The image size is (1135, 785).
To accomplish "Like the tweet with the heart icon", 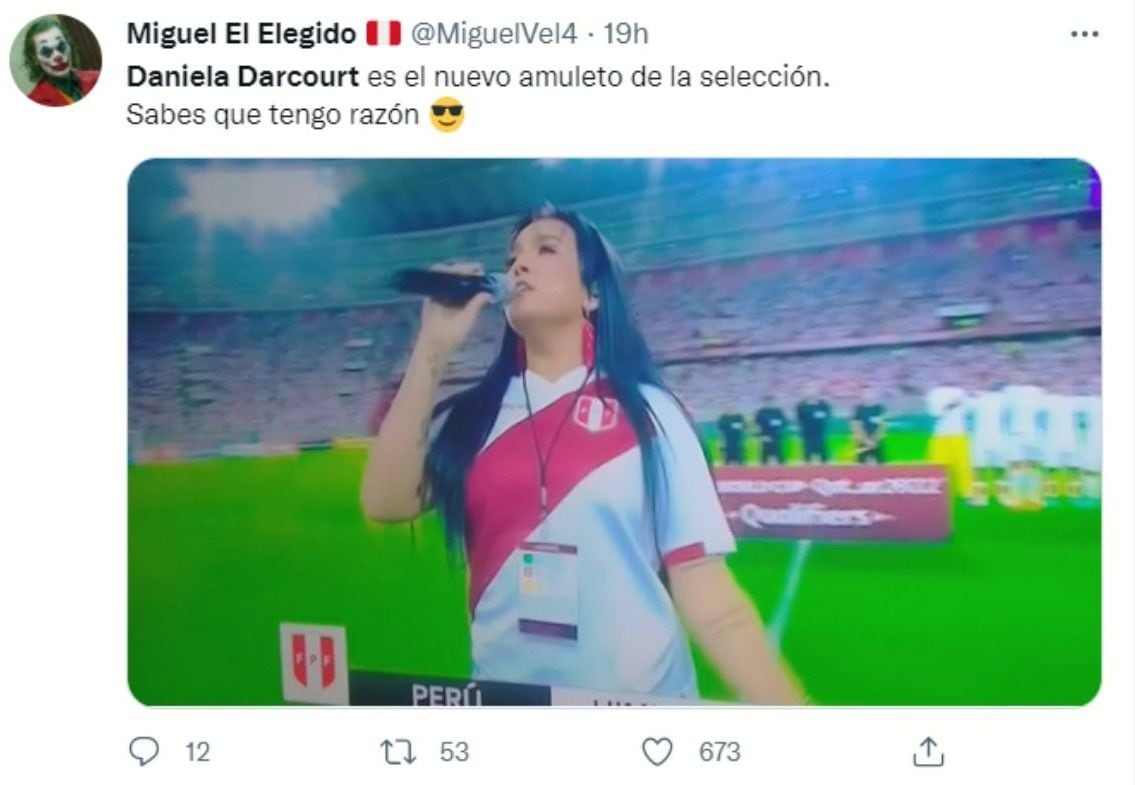I will (x=657, y=751).
